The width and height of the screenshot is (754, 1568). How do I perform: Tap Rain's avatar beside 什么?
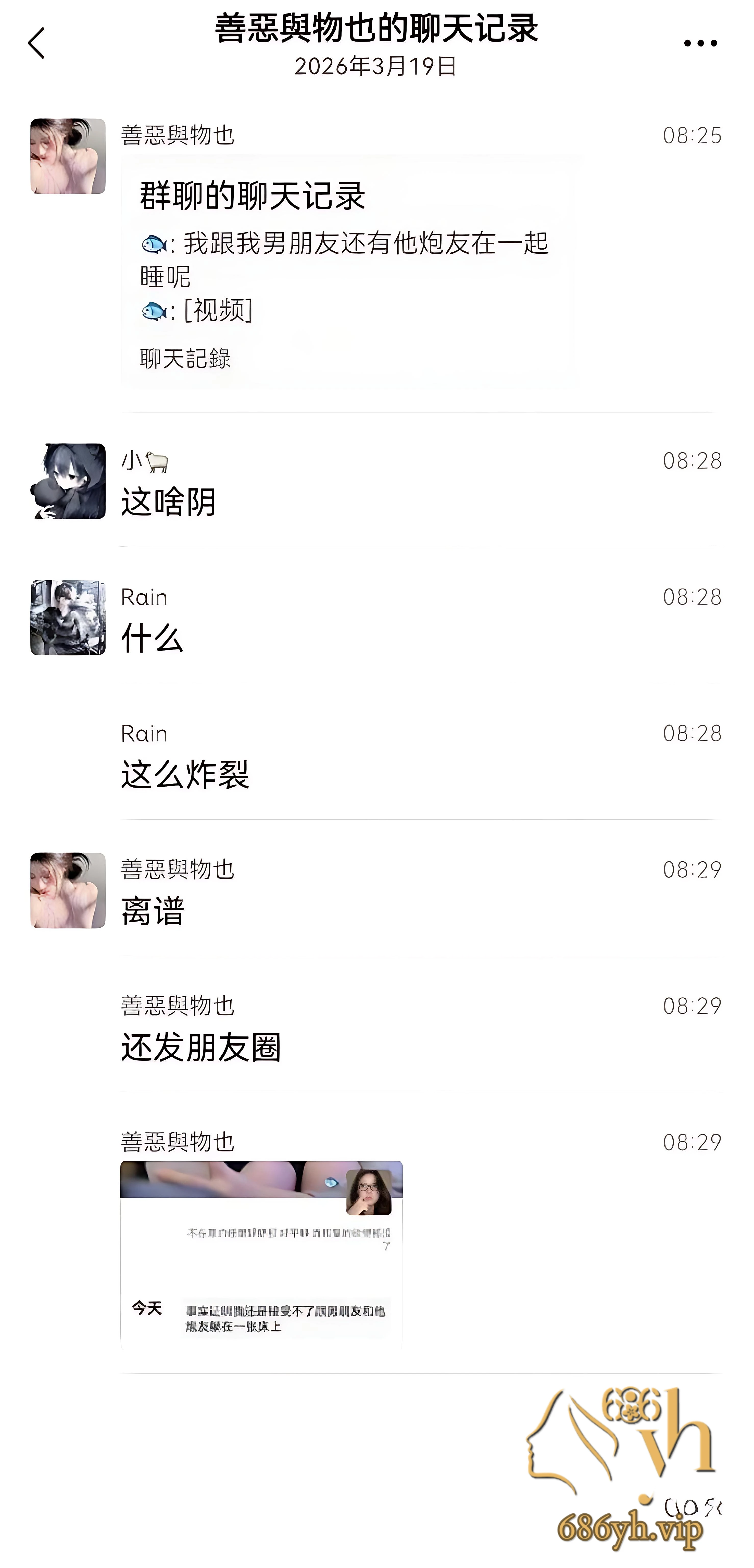point(68,618)
